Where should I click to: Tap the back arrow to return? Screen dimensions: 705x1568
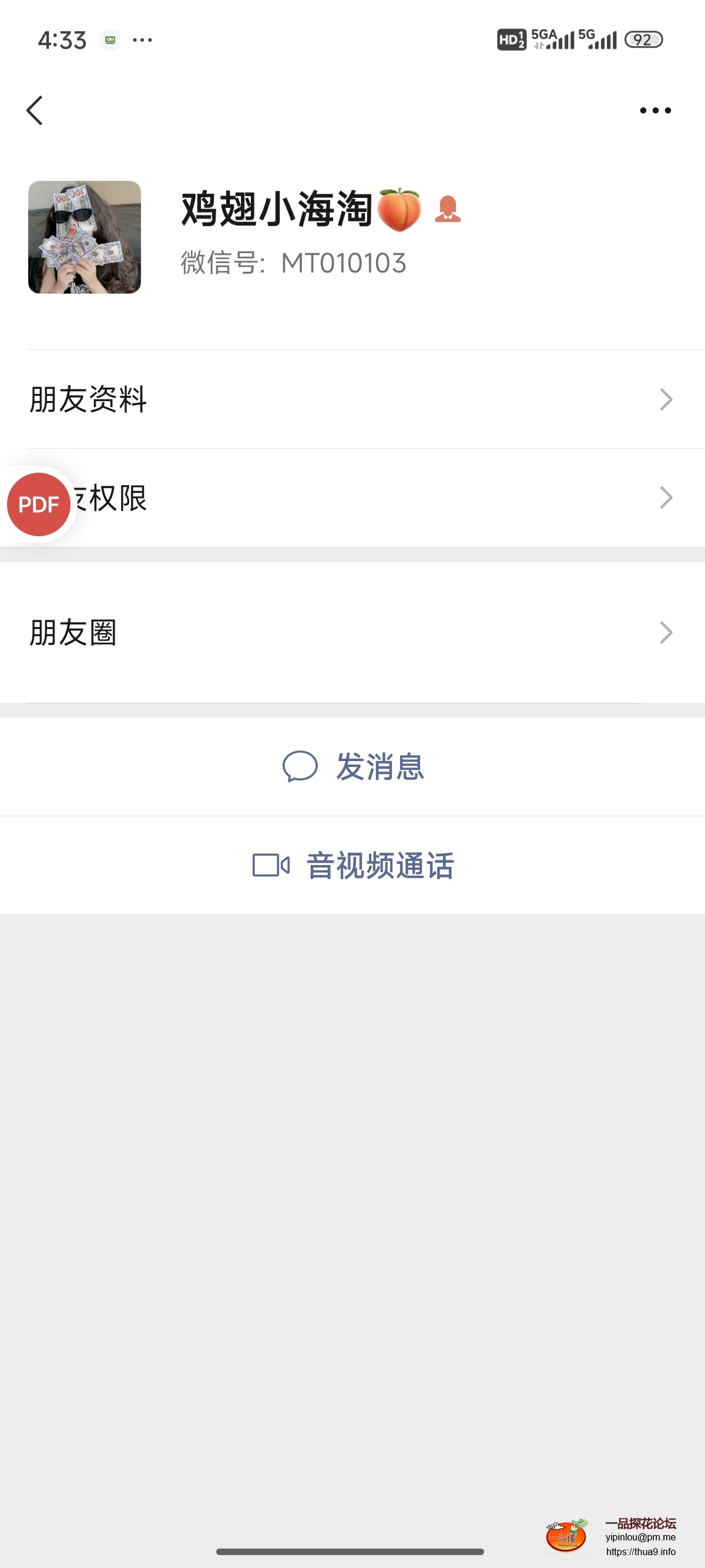click(35, 110)
